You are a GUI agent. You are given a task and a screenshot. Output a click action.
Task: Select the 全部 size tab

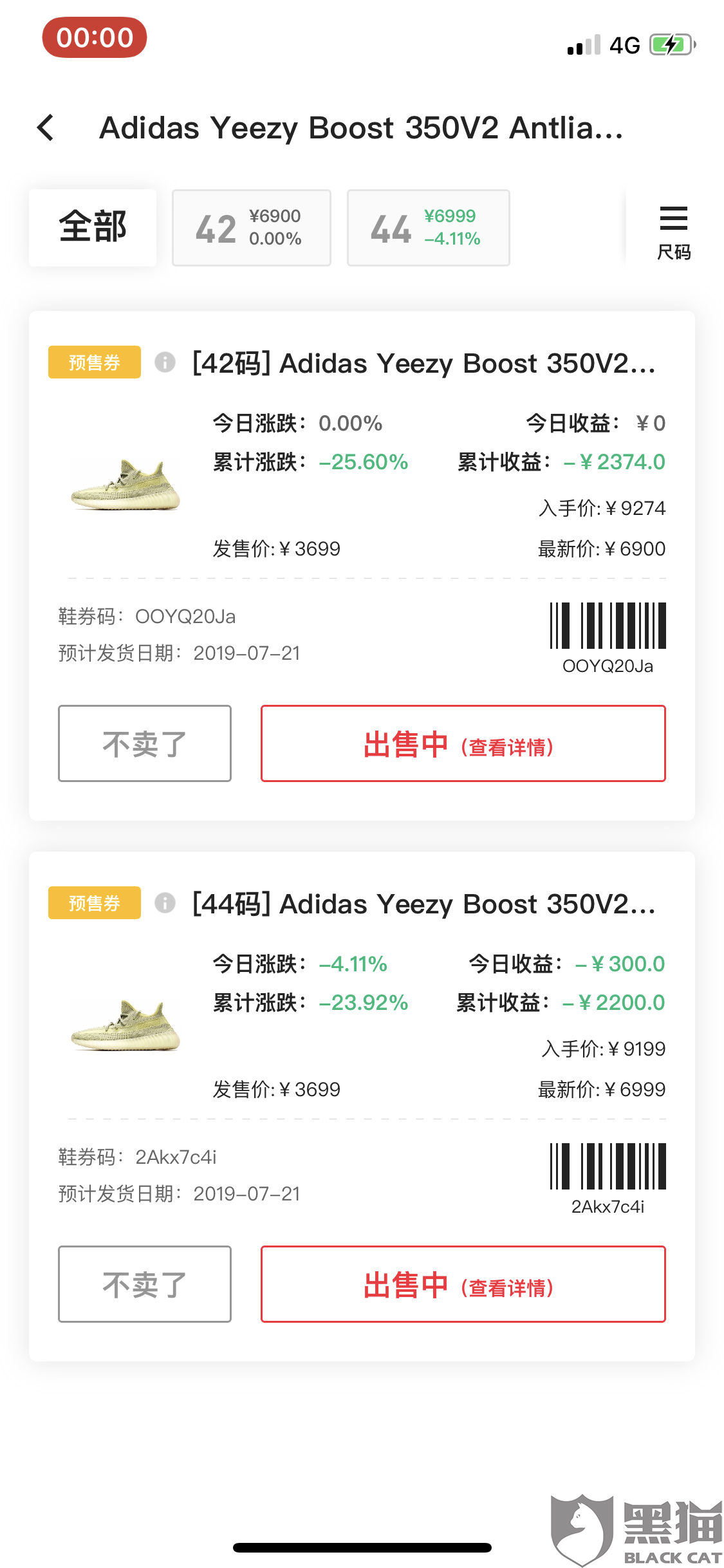coord(93,227)
